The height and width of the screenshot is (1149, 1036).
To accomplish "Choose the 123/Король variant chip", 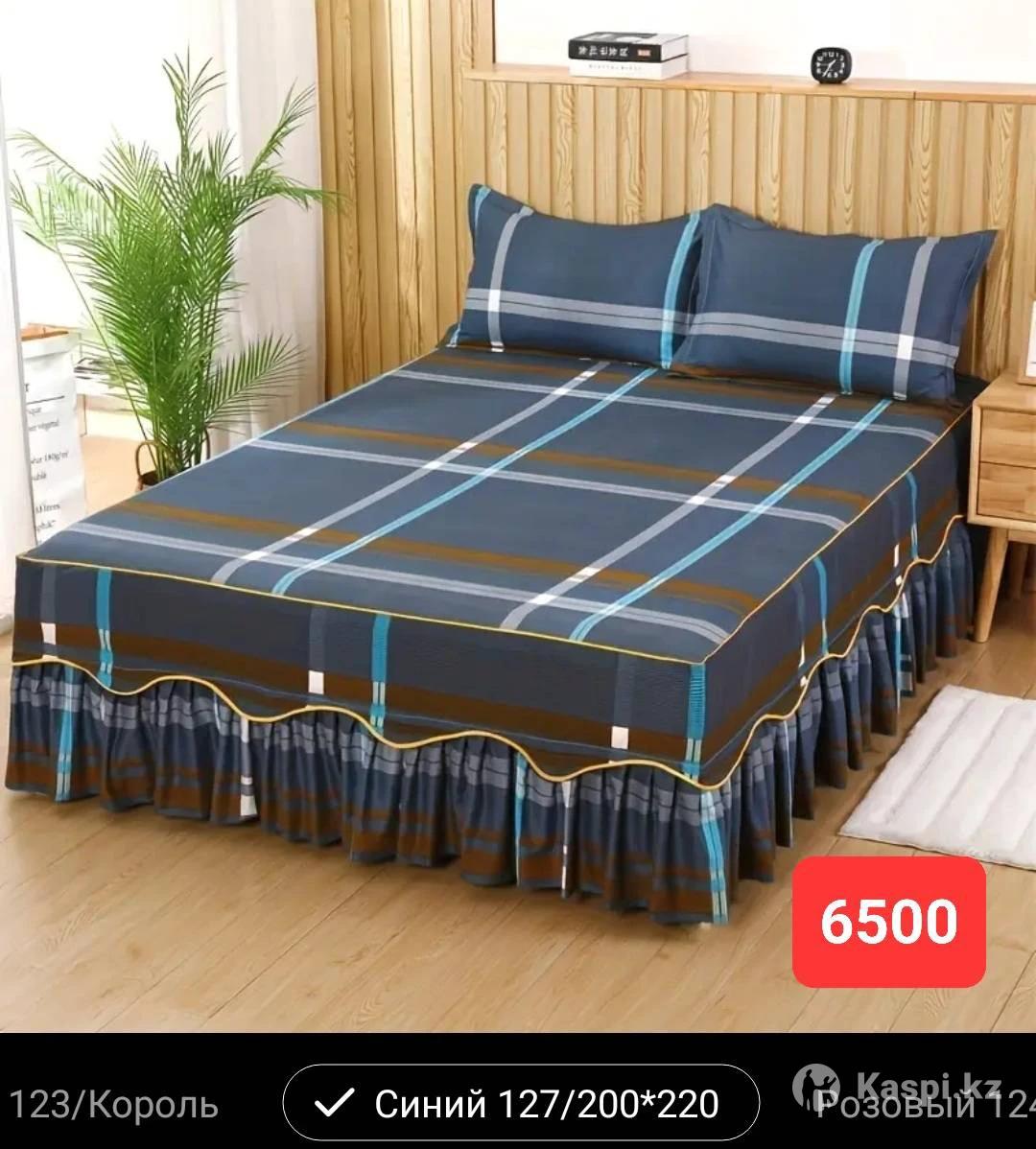I will tap(113, 1105).
